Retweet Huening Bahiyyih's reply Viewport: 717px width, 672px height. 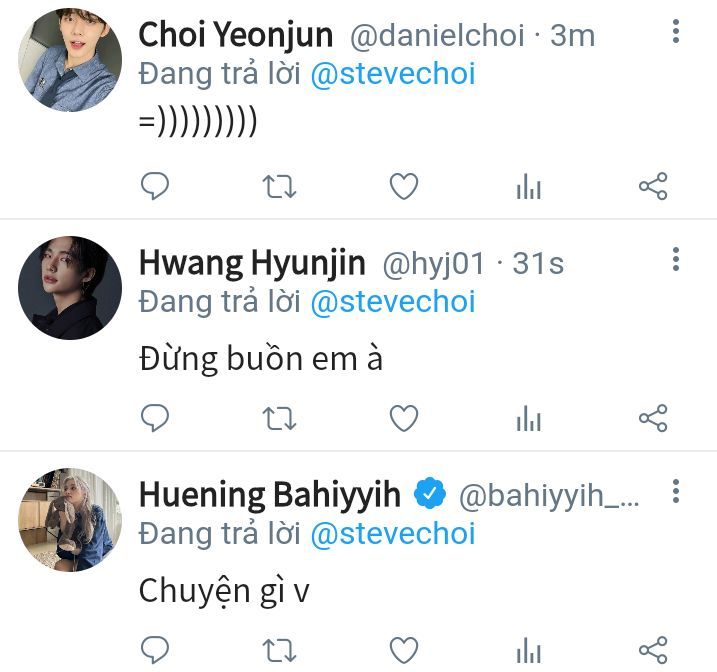[279, 651]
